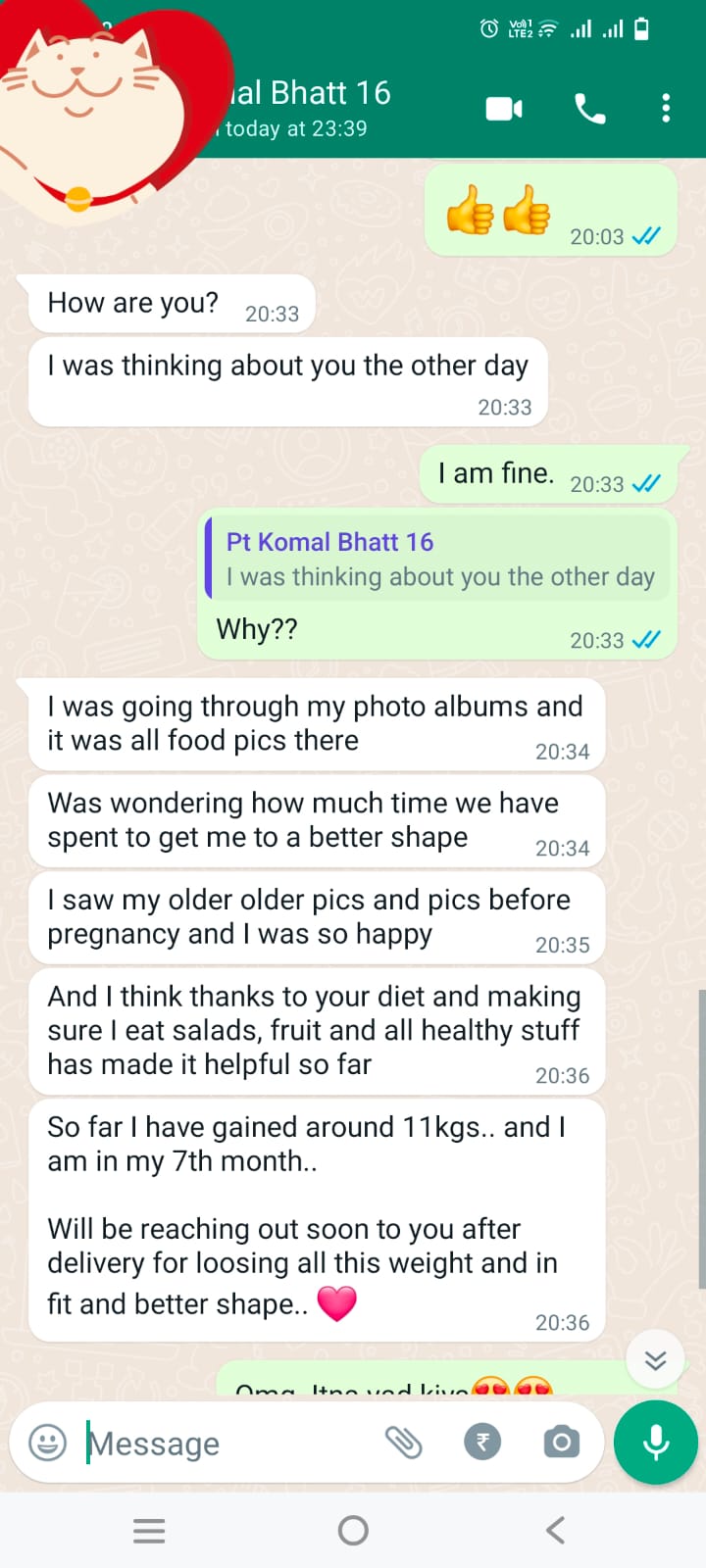This screenshot has height=1568, width=706.
Task: Tap the microphone to record voice message
Action: [655, 1442]
